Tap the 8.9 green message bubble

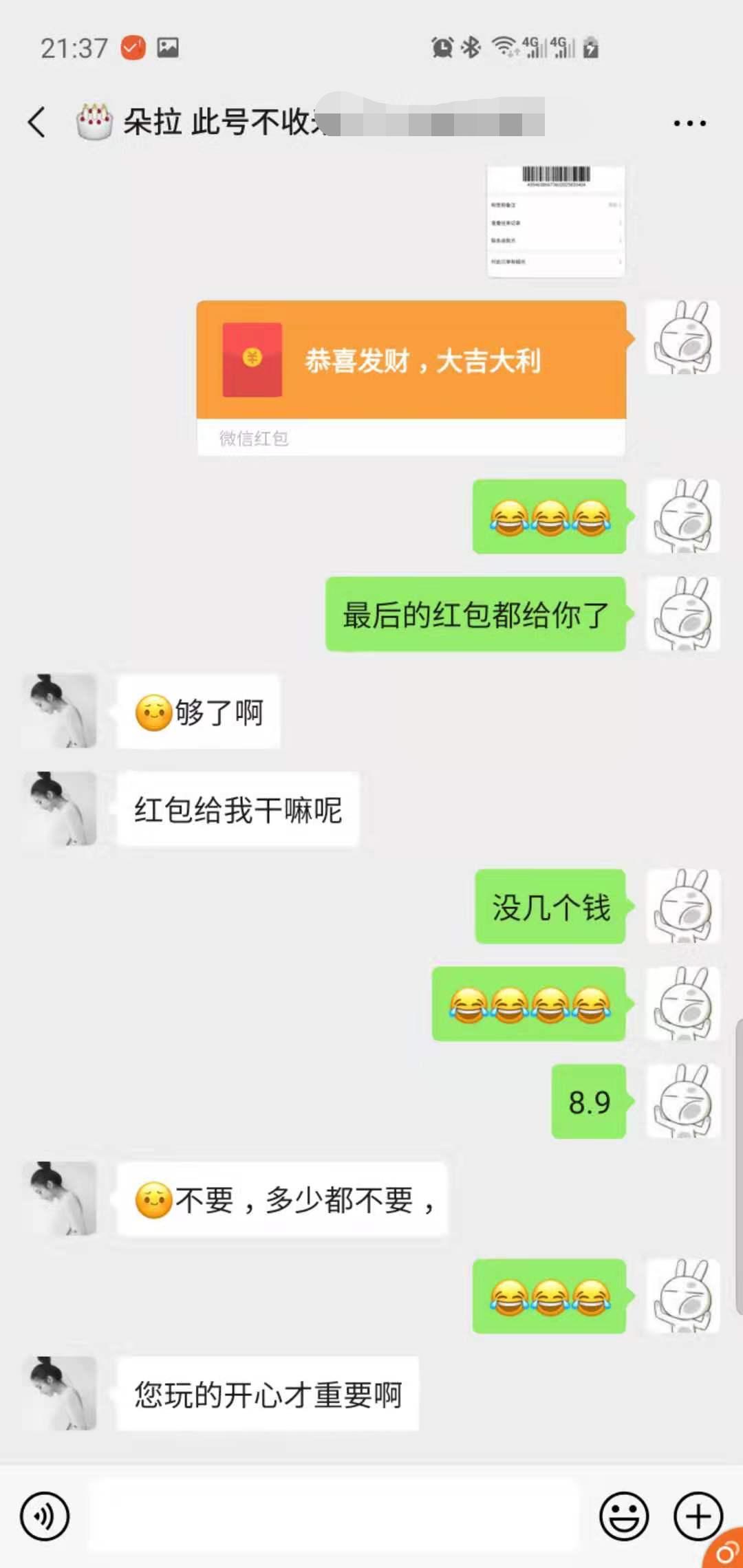pos(589,1100)
